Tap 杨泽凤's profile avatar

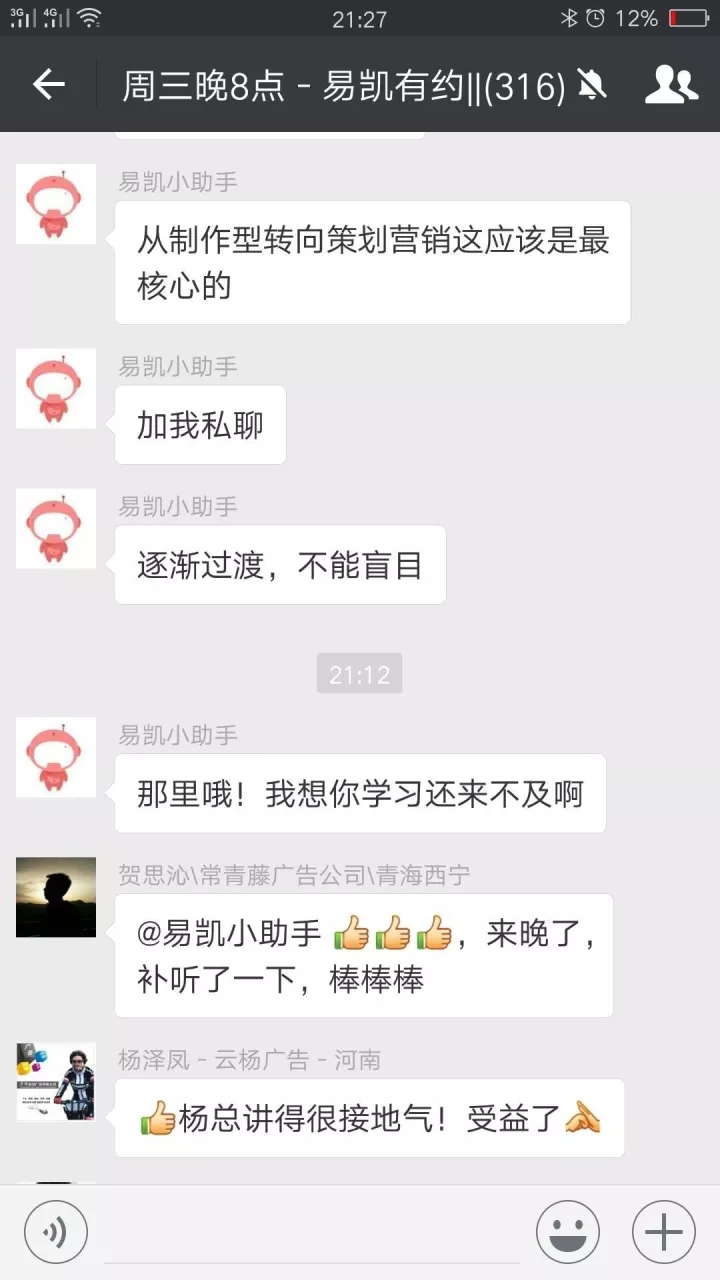(x=55, y=1081)
